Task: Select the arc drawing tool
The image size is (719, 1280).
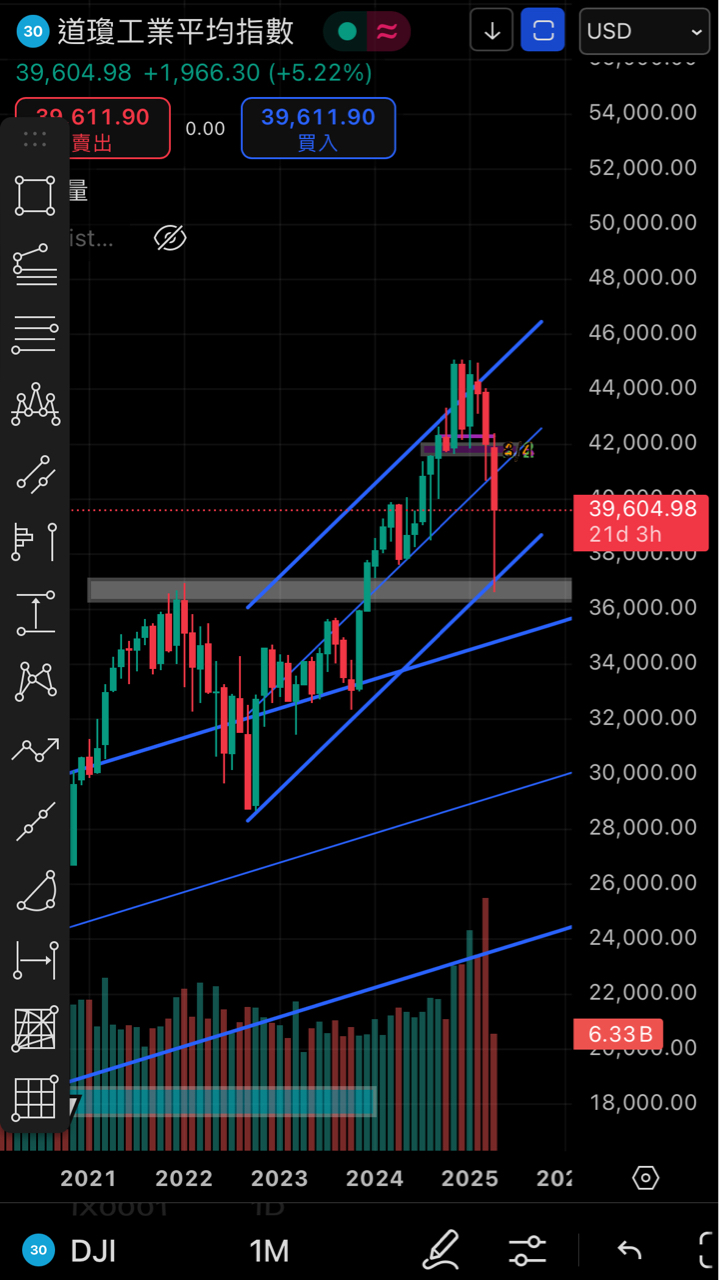Action: point(35,892)
